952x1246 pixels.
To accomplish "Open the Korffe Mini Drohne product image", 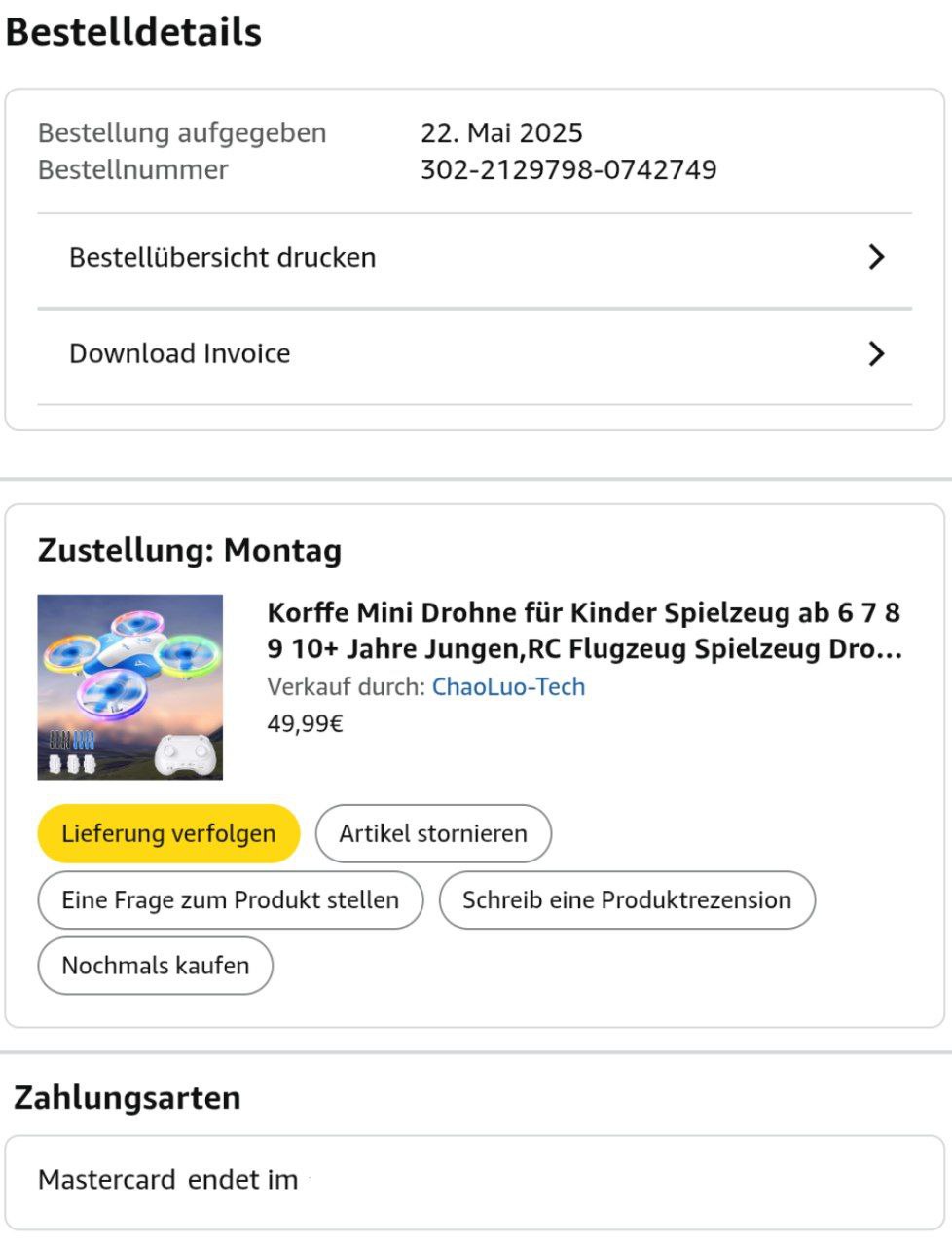I will (130, 687).
